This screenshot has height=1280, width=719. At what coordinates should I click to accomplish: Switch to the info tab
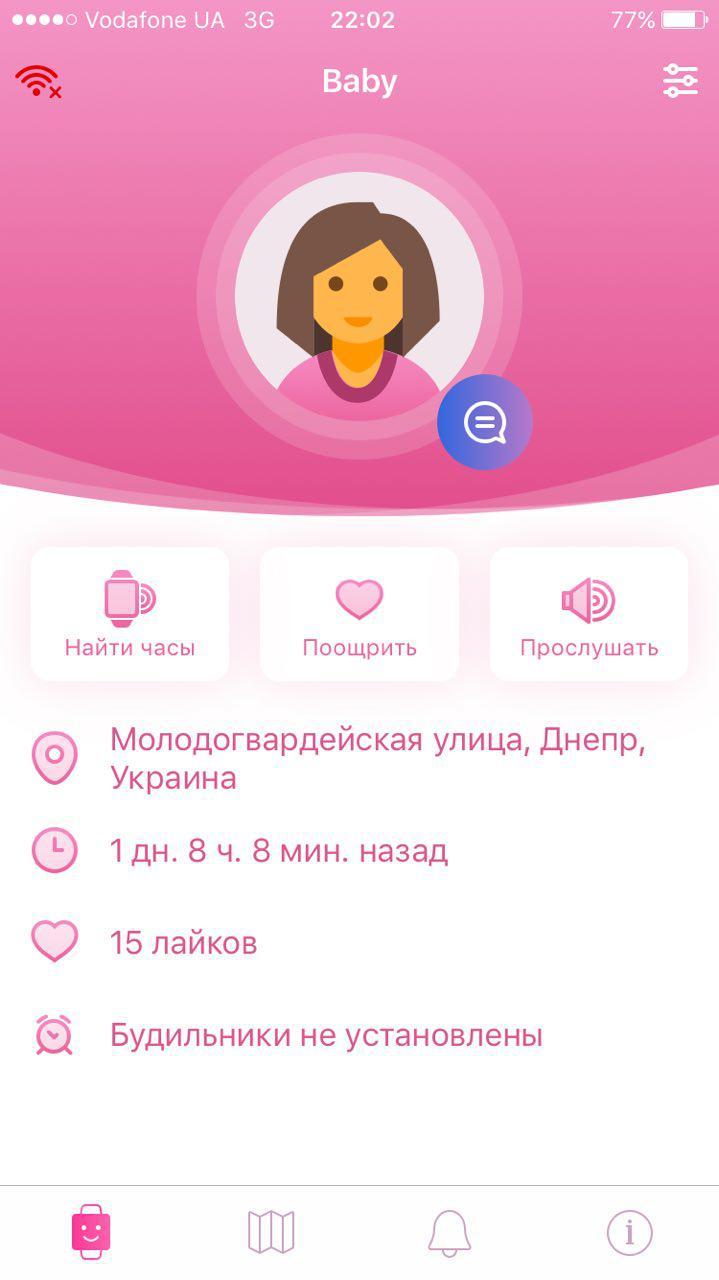click(x=629, y=1231)
